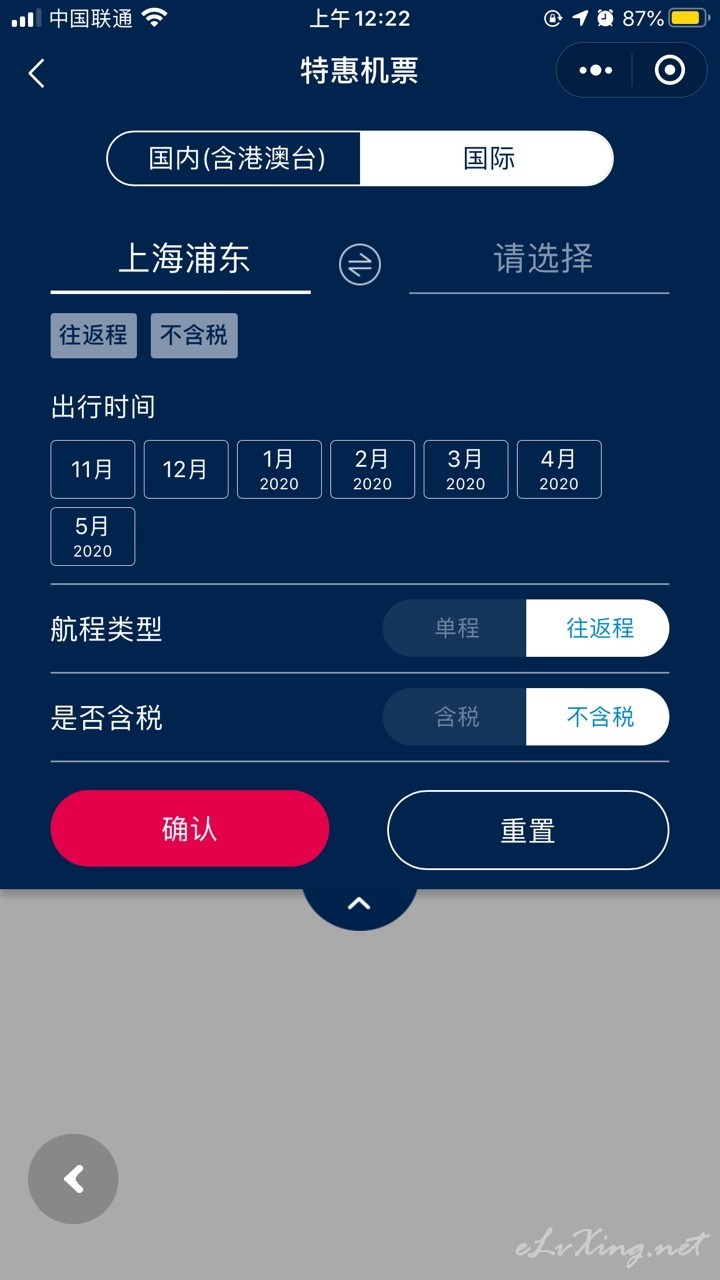The height and width of the screenshot is (1280, 720).
Task: Swap departure and destination cities
Action: (x=360, y=265)
